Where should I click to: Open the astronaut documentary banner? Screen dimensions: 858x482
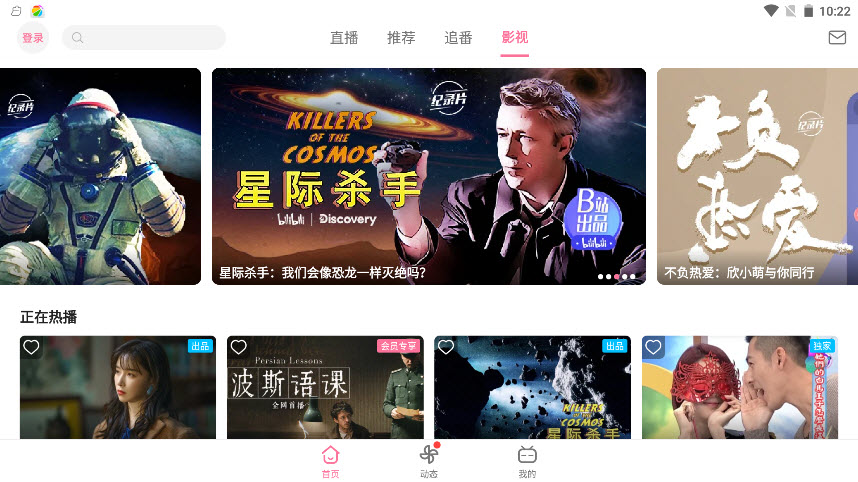click(100, 176)
